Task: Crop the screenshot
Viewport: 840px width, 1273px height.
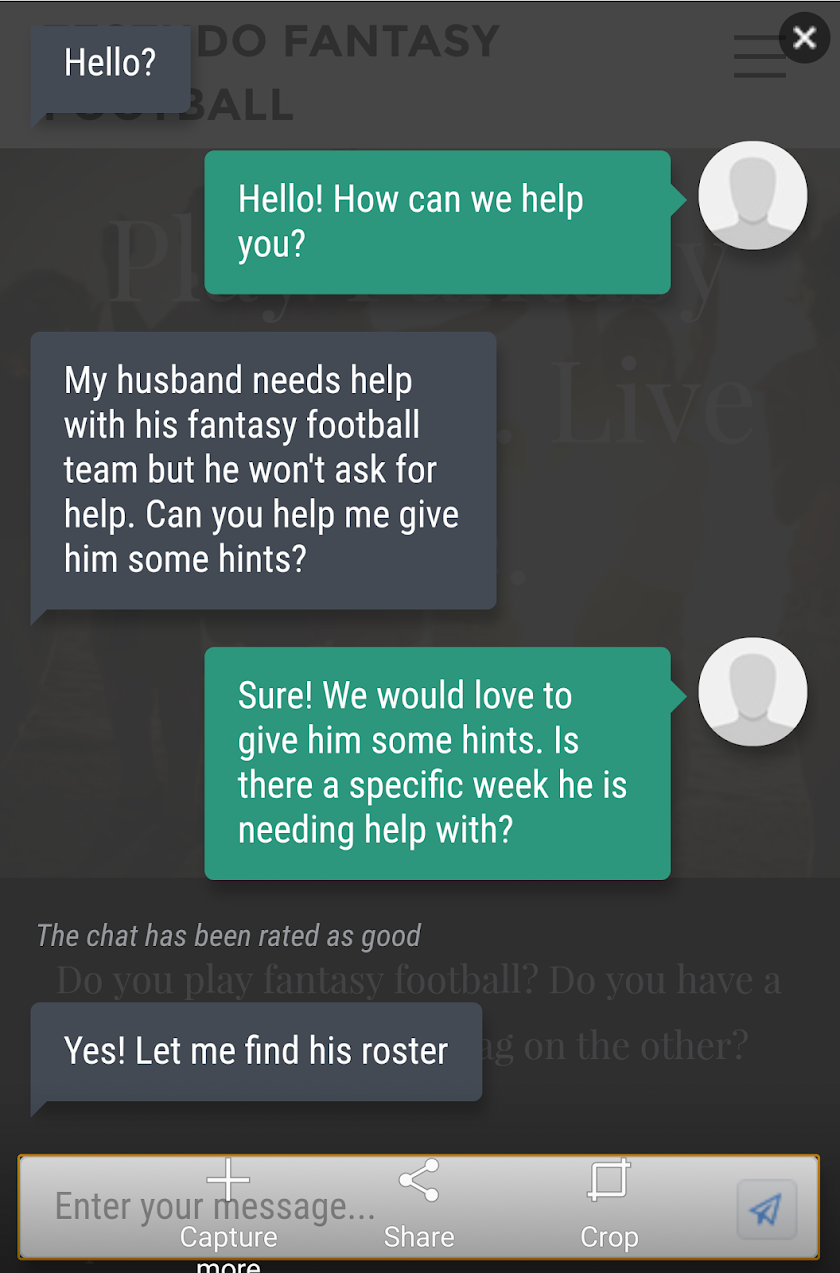Action: 609,1204
